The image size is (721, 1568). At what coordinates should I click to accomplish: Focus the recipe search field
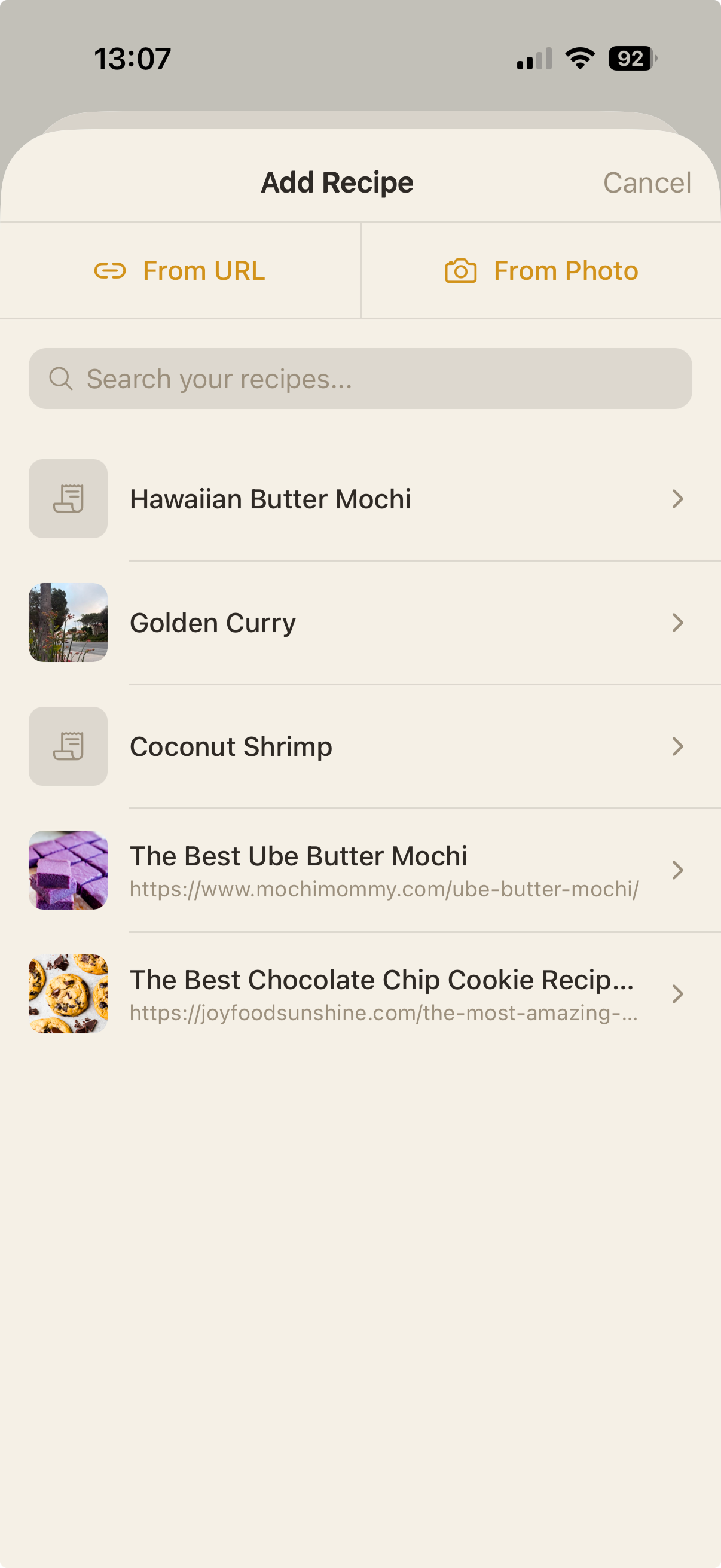click(360, 379)
